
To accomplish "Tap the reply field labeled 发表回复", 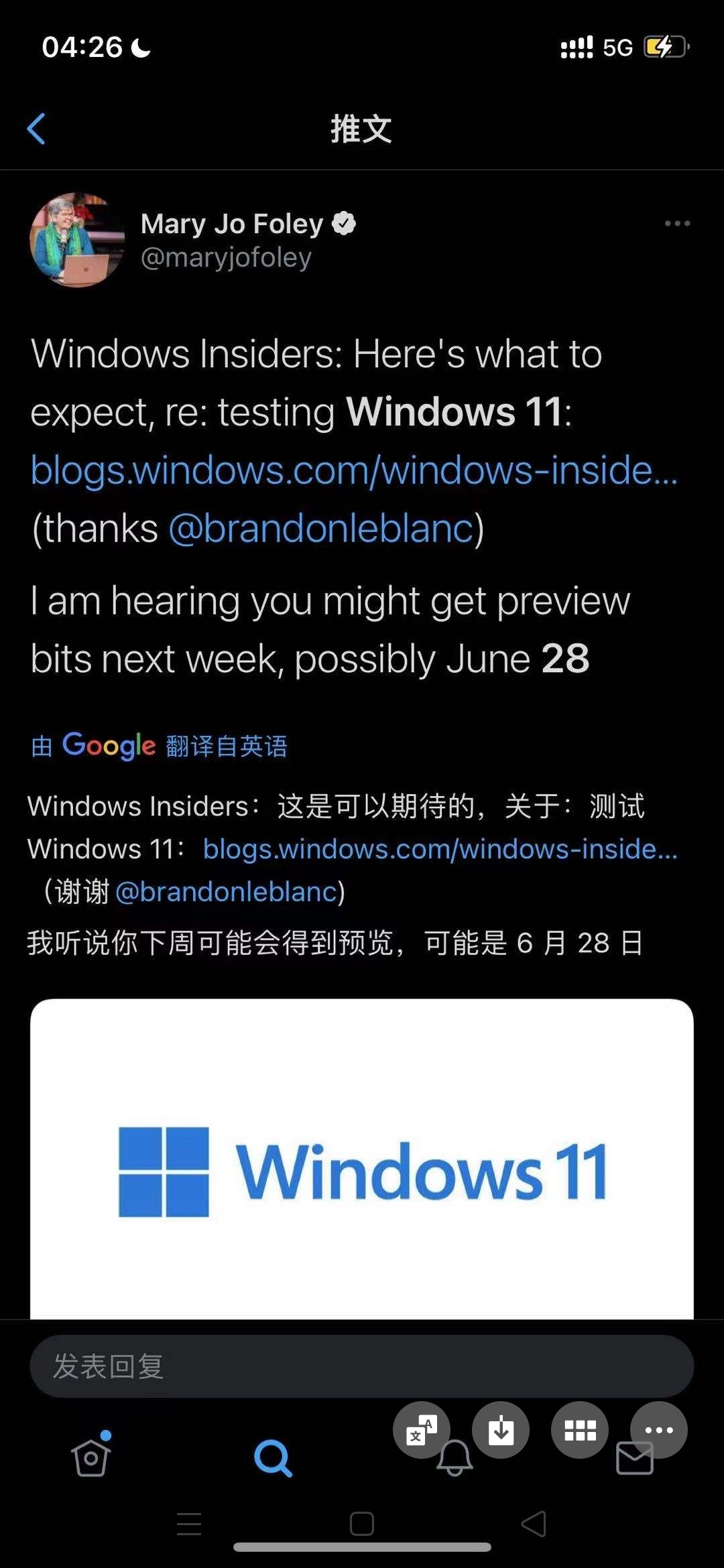I will 362,1366.
